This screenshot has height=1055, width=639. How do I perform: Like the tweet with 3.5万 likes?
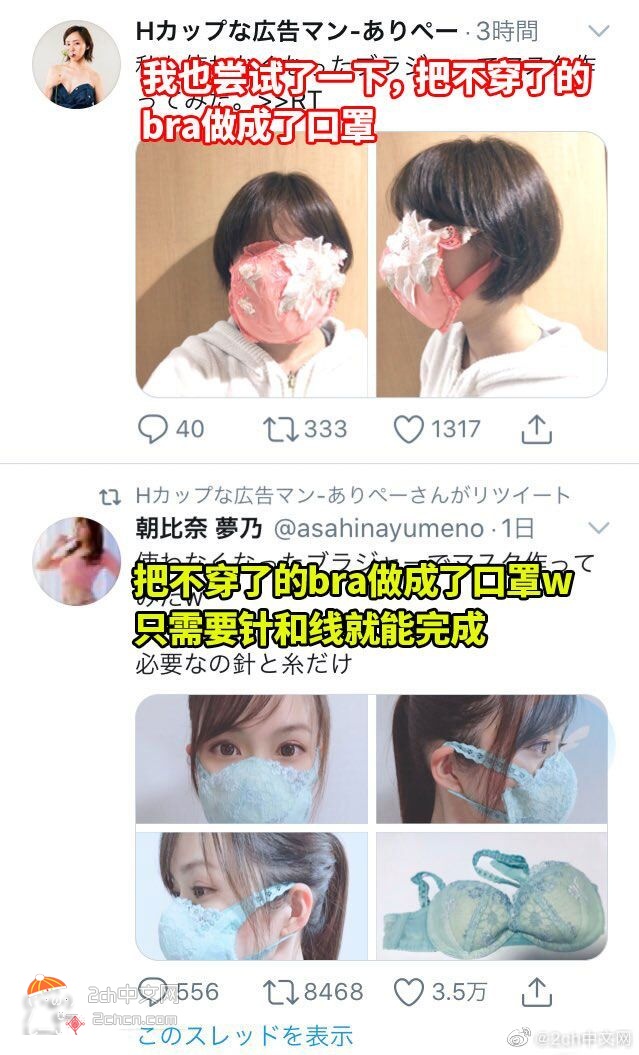408,992
